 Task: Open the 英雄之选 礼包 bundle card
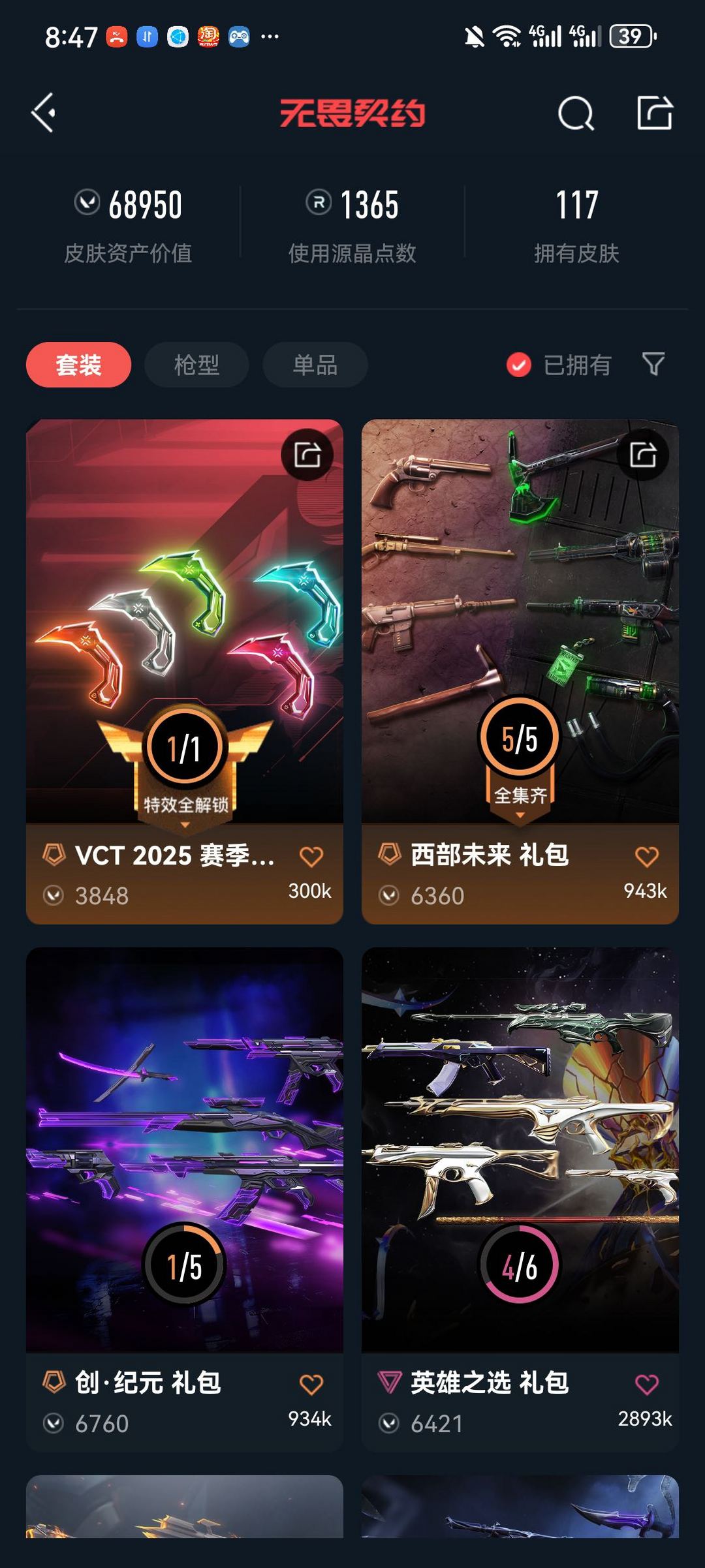tap(520, 1199)
